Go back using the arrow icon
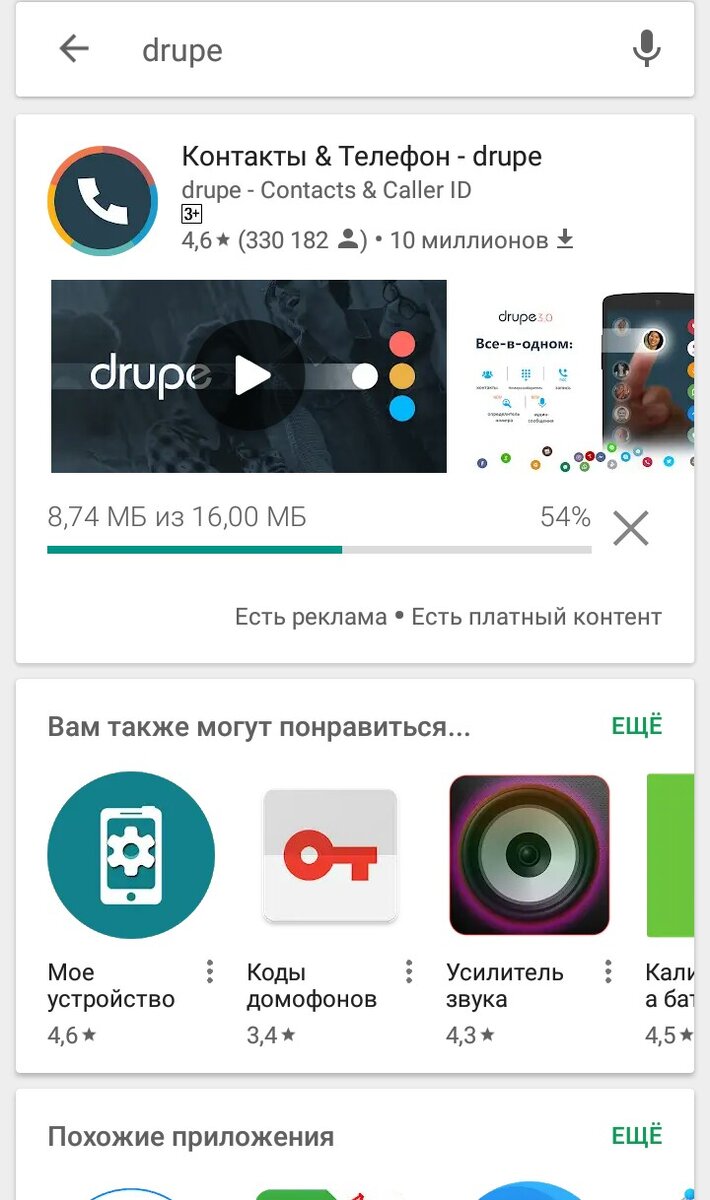 click(x=74, y=48)
